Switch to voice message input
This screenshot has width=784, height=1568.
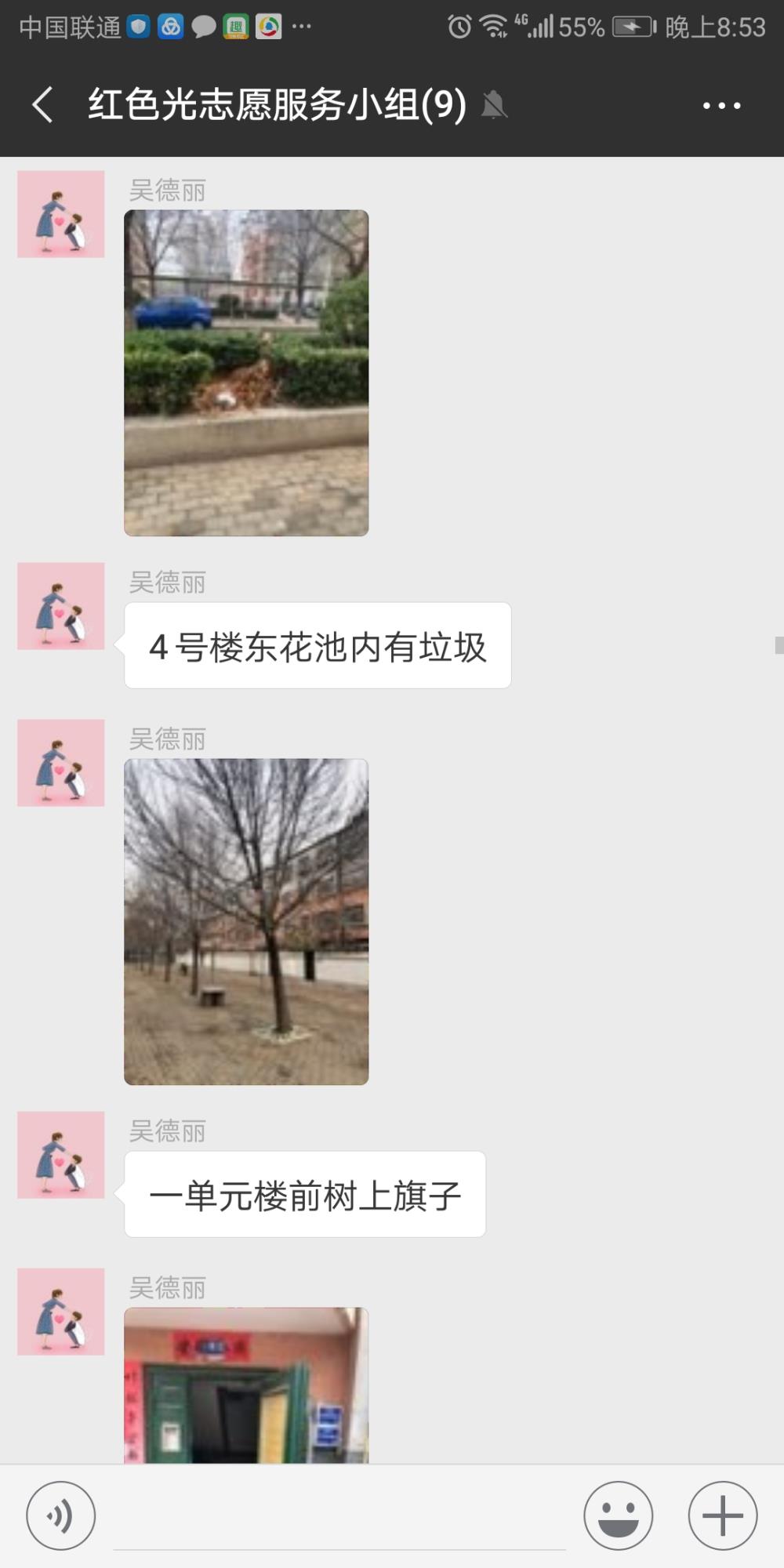(x=61, y=1515)
